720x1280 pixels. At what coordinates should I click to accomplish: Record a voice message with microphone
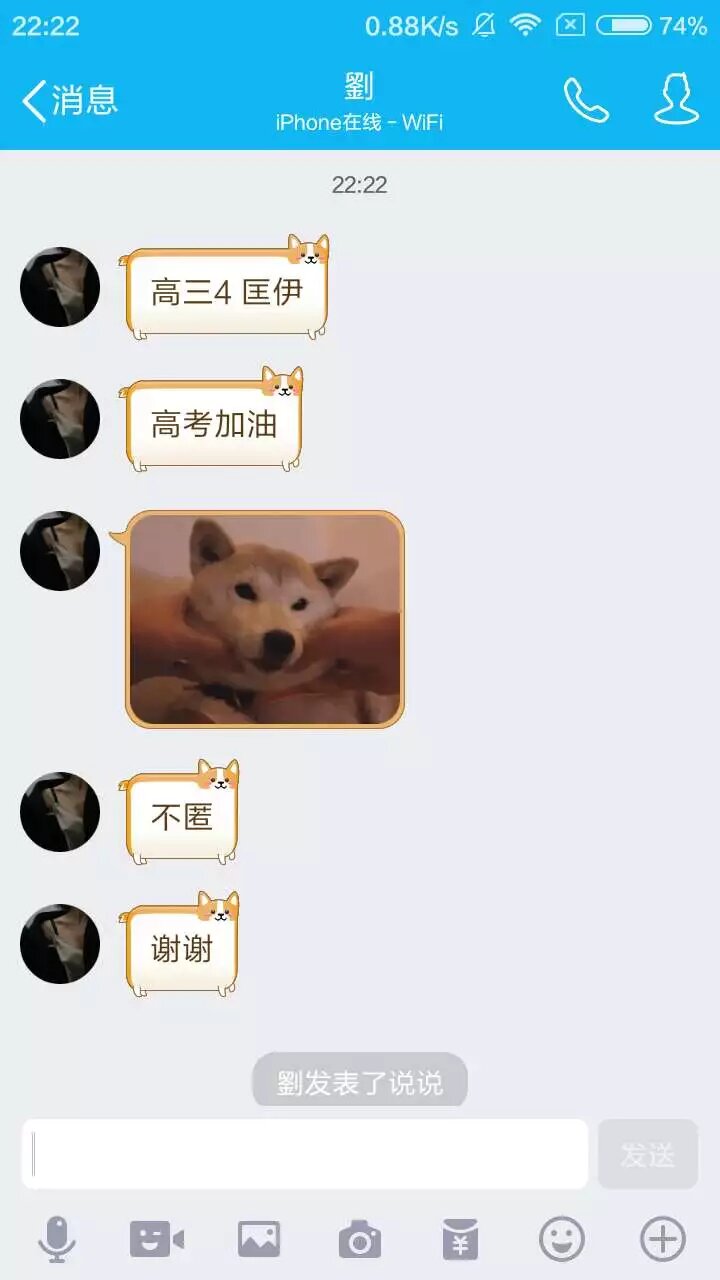click(57, 1240)
